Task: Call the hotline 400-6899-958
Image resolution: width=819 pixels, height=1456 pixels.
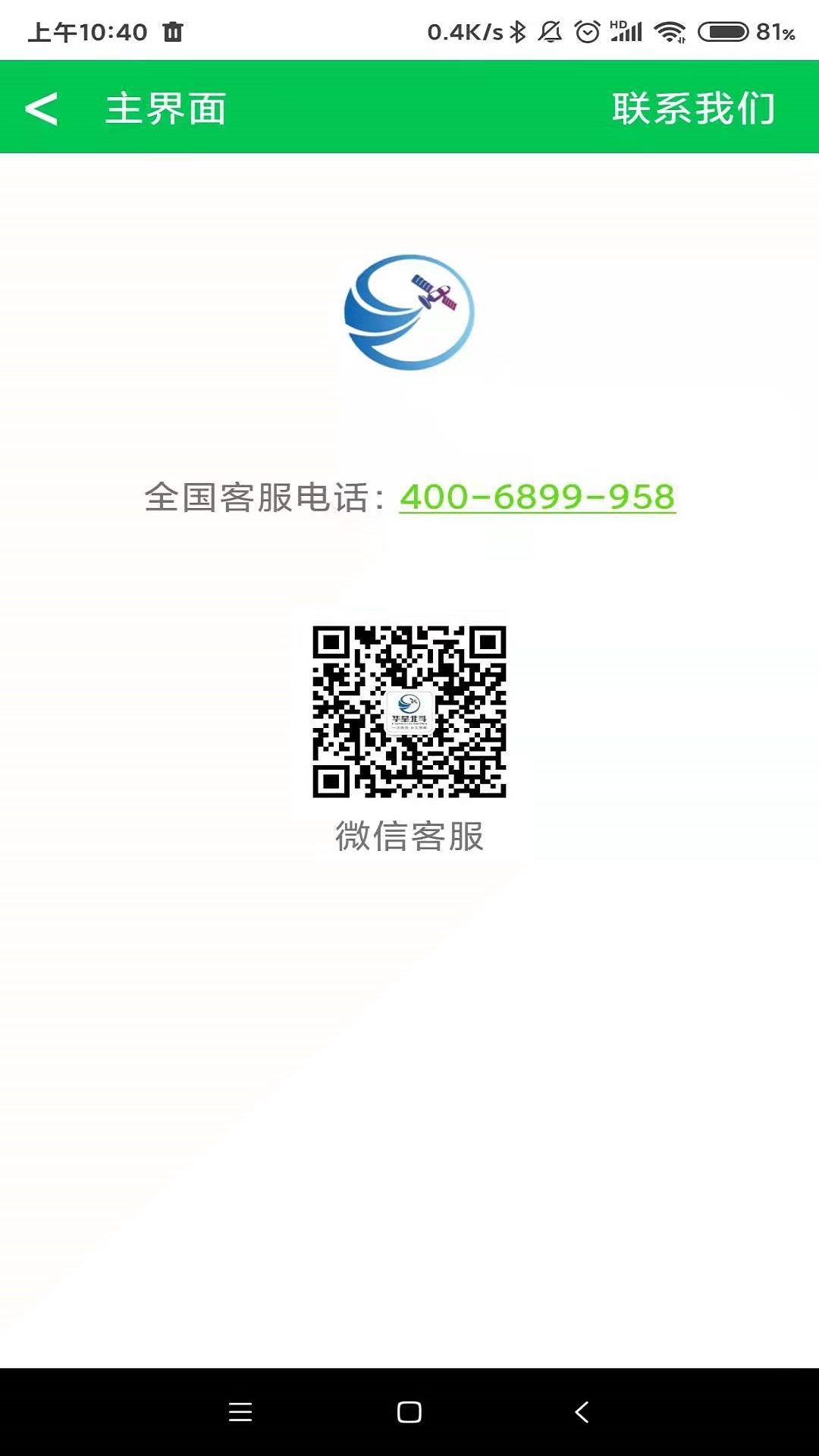Action: click(537, 497)
